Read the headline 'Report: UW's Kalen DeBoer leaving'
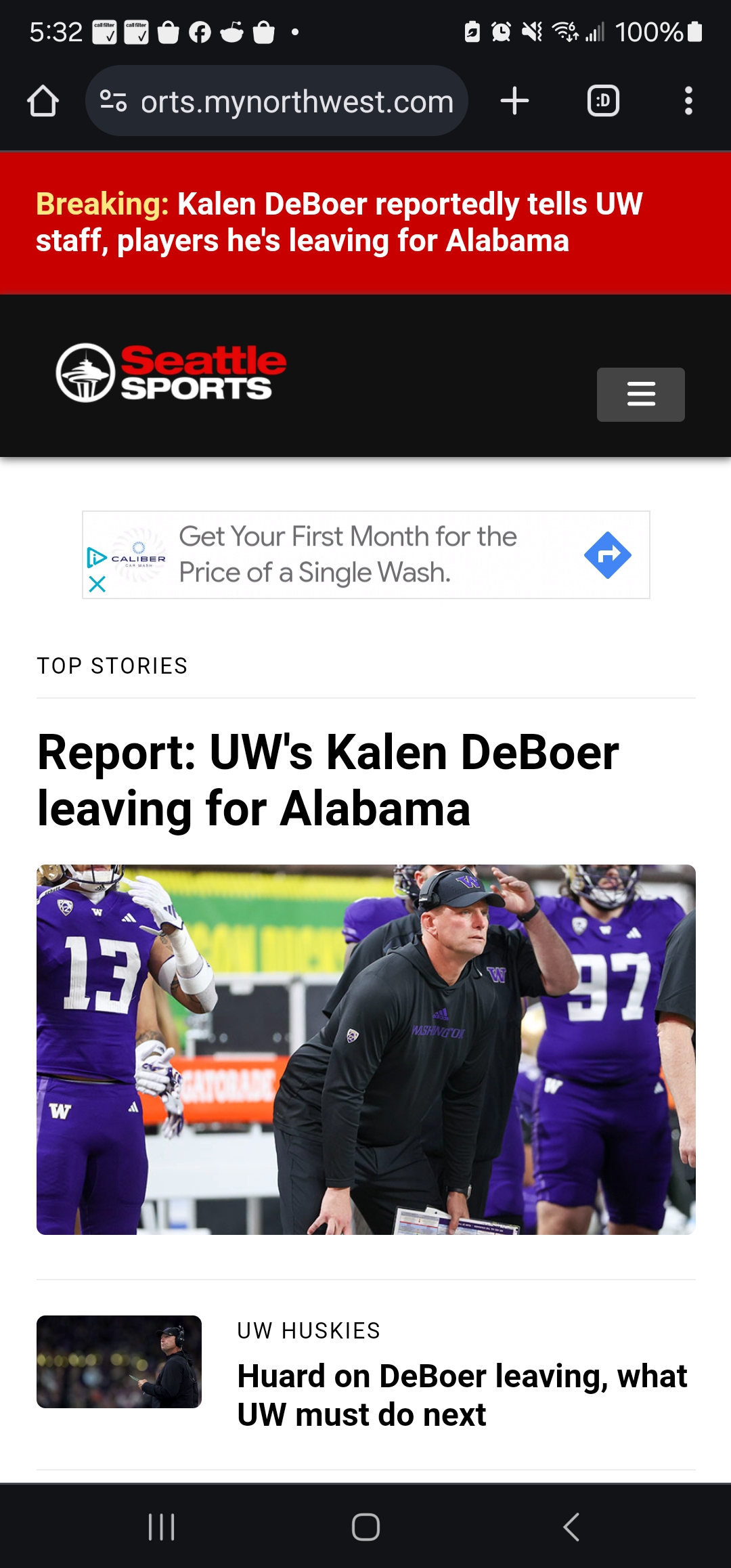 pyautogui.click(x=328, y=781)
